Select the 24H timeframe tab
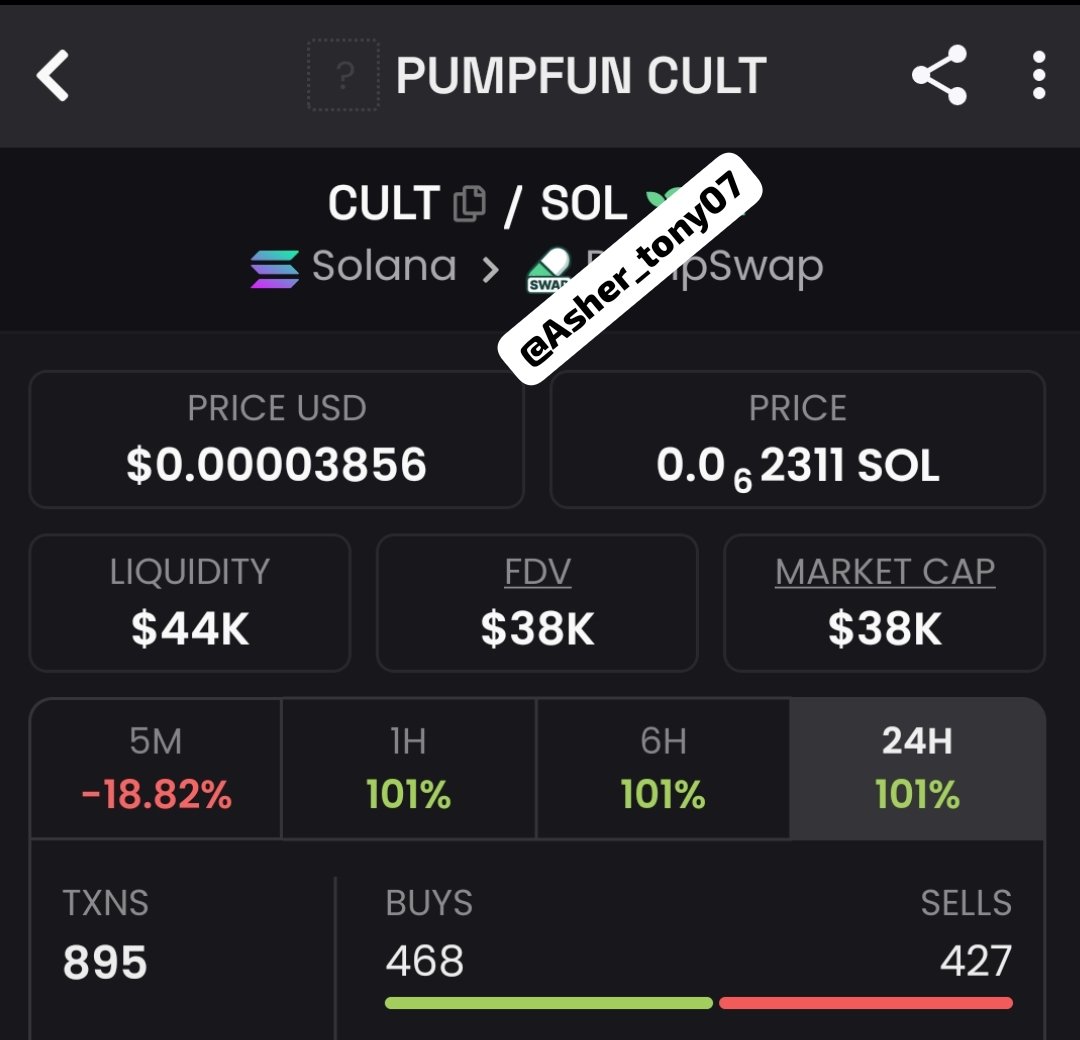Image resolution: width=1080 pixels, height=1040 pixels. tap(917, 768)
